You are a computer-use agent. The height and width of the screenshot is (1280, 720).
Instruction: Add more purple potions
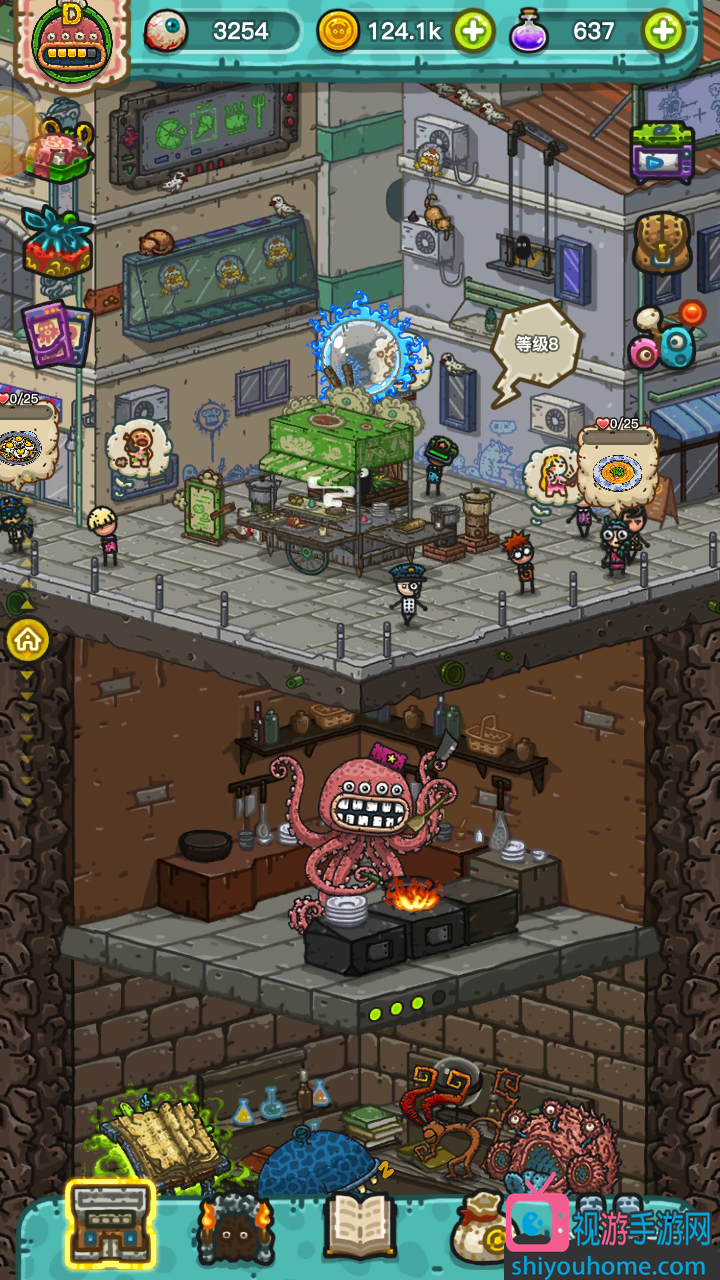click(663, 32)
